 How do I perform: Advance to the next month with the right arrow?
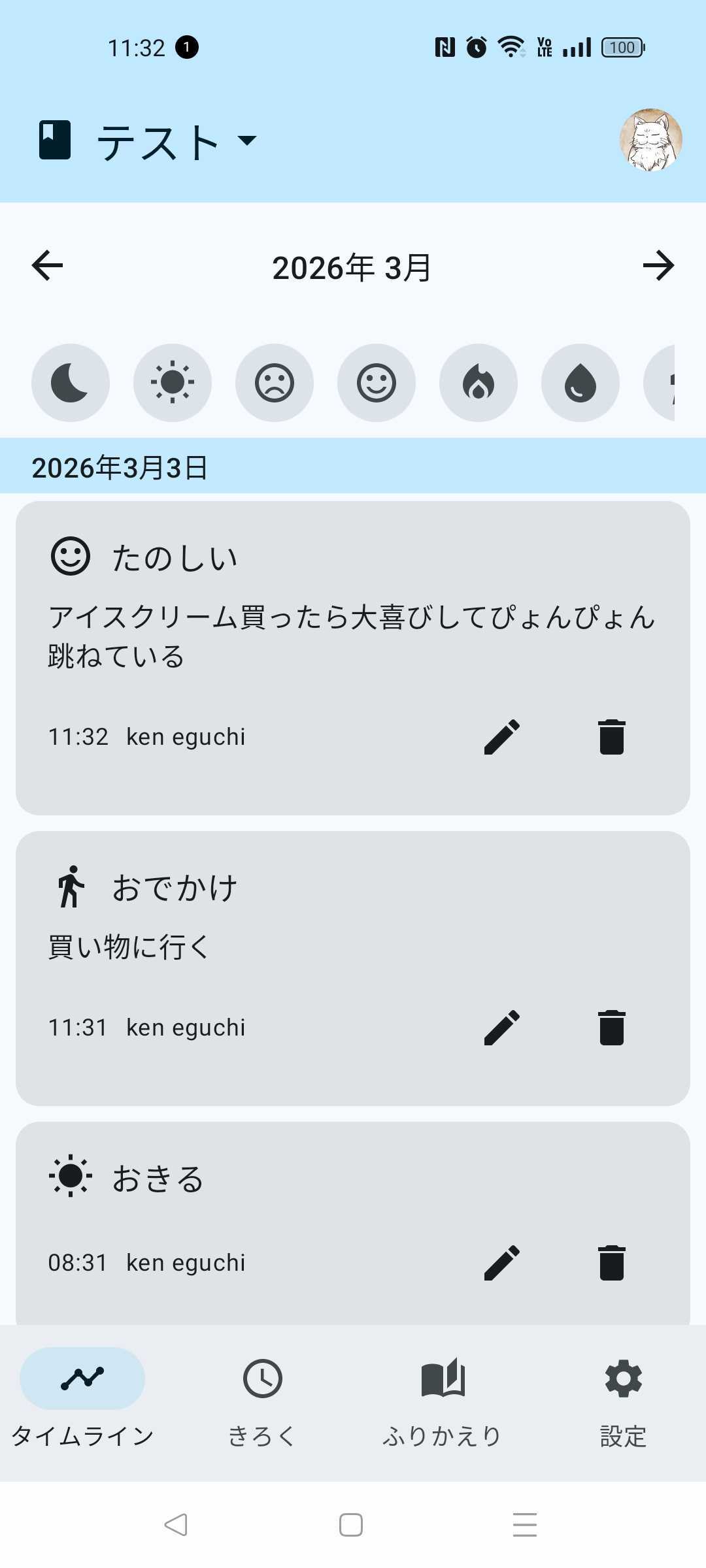pos(660,265)
